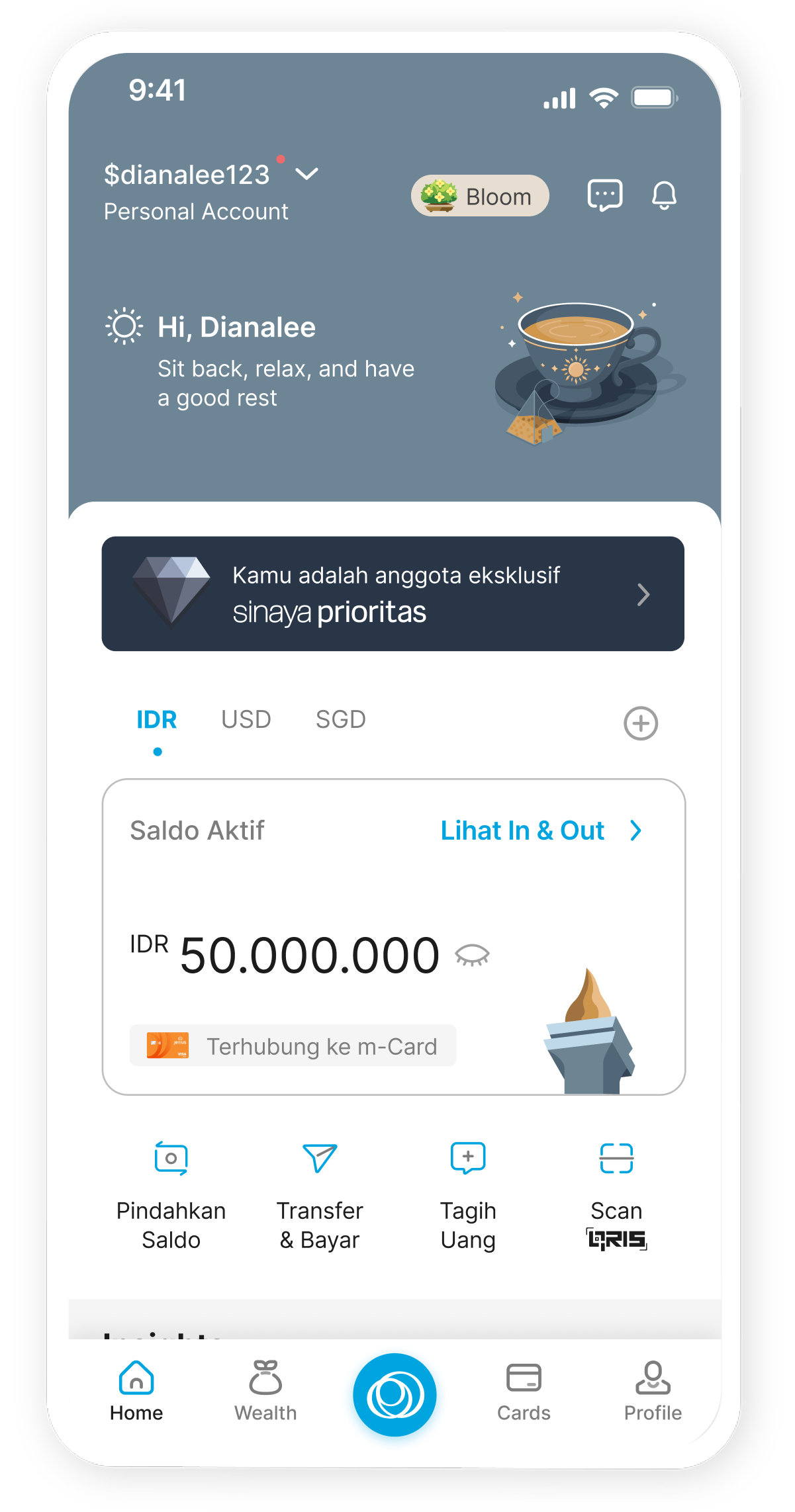The height and width of the screenshot is (1512, 795).
Task: Go to the Home tab
Action: (x=136, y=1390)
